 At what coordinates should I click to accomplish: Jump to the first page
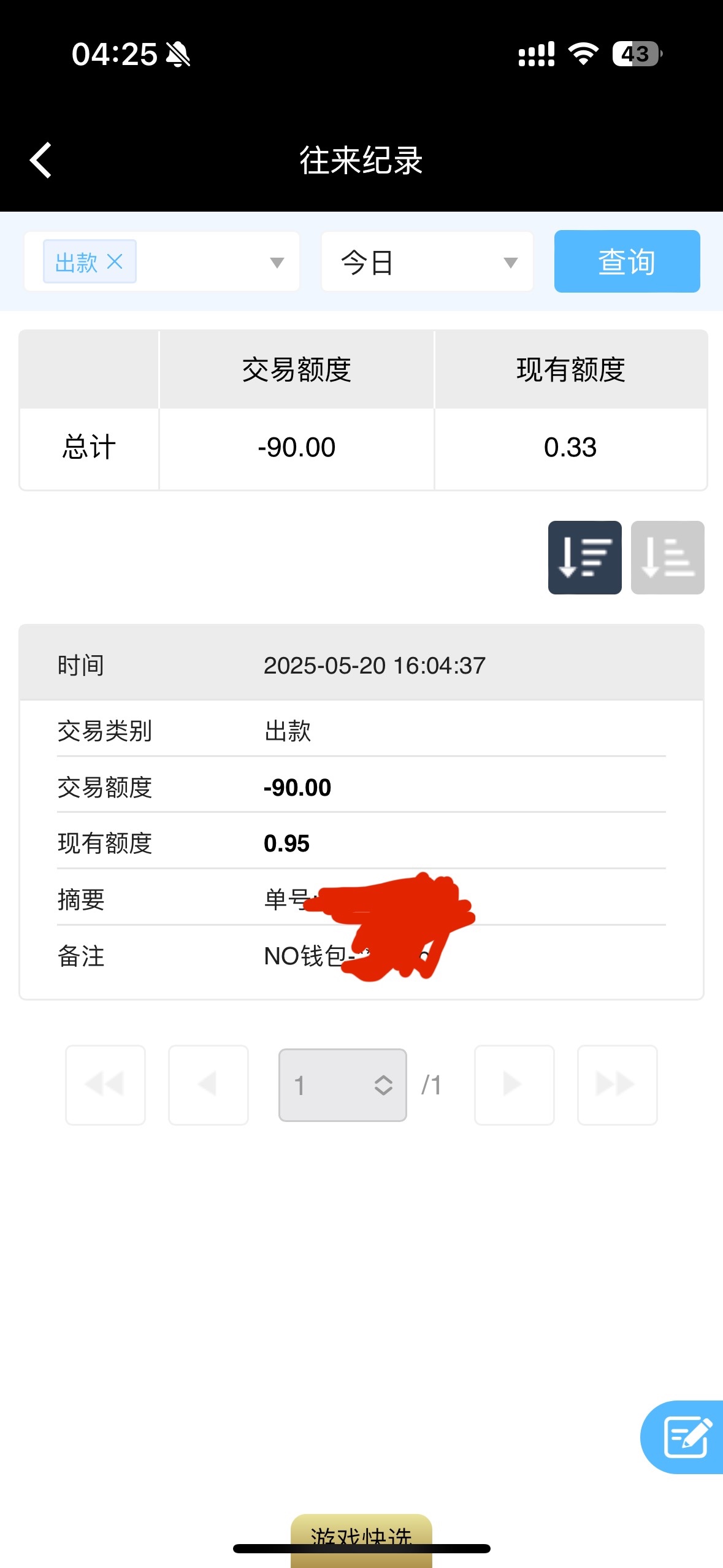pyautogui.click(x=105, y=1085)
